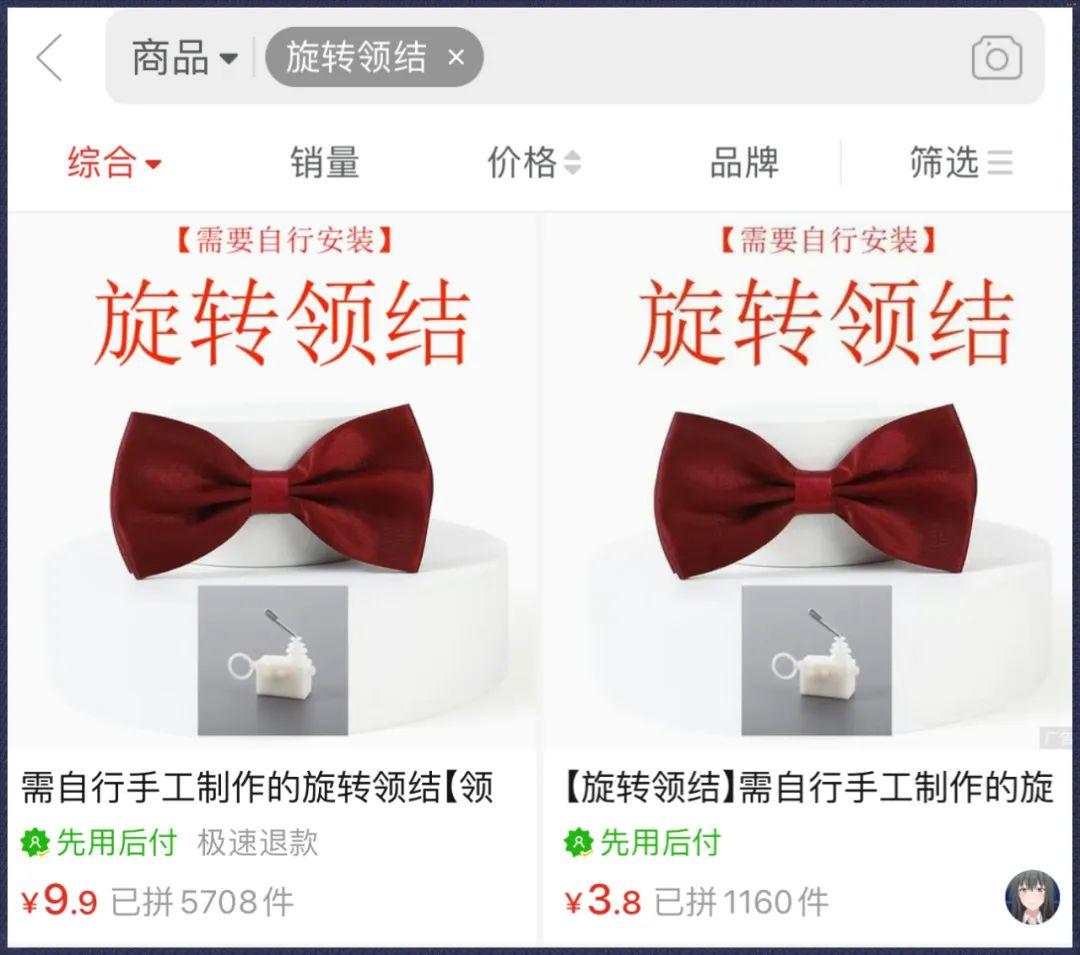The height and width of the screenshot is (955, 1080).
Task: Select the 综合 sorting tab
Action: (113, 162)
